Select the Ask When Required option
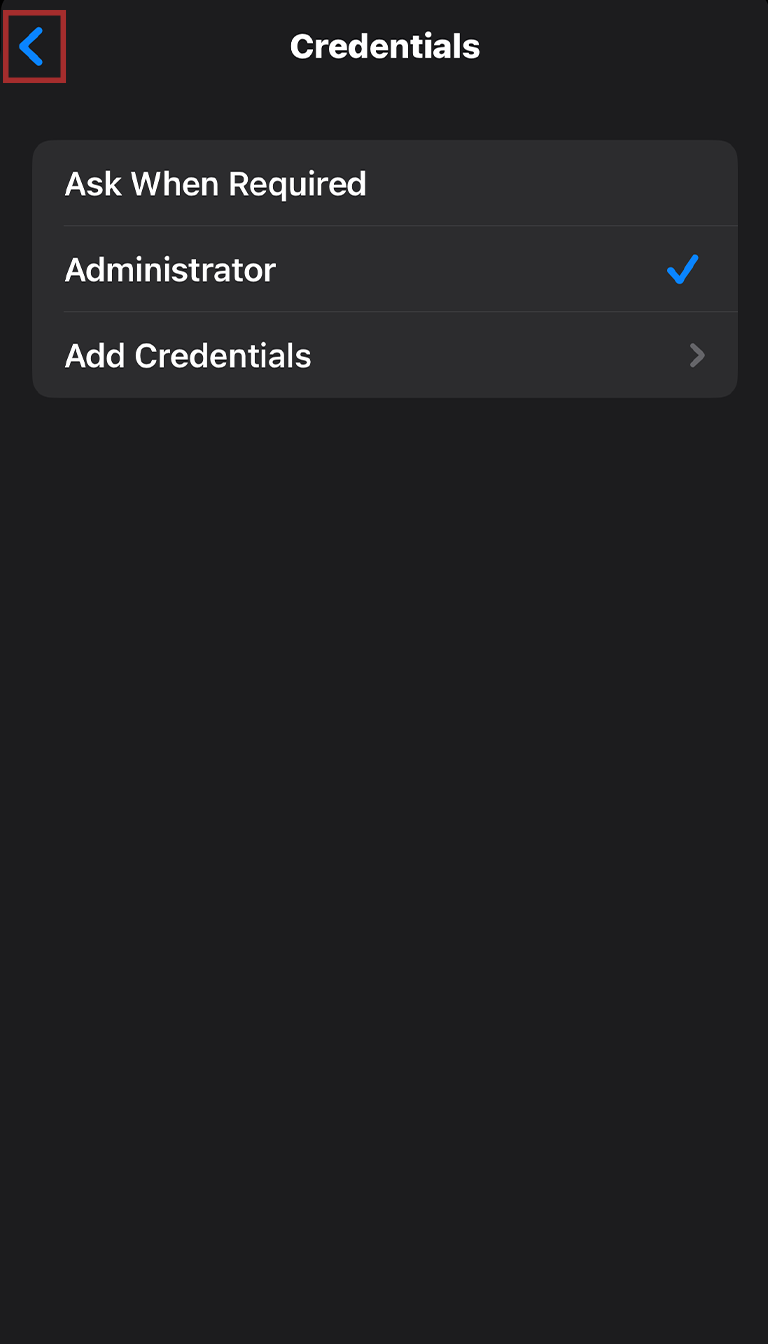 pos(384,184)
